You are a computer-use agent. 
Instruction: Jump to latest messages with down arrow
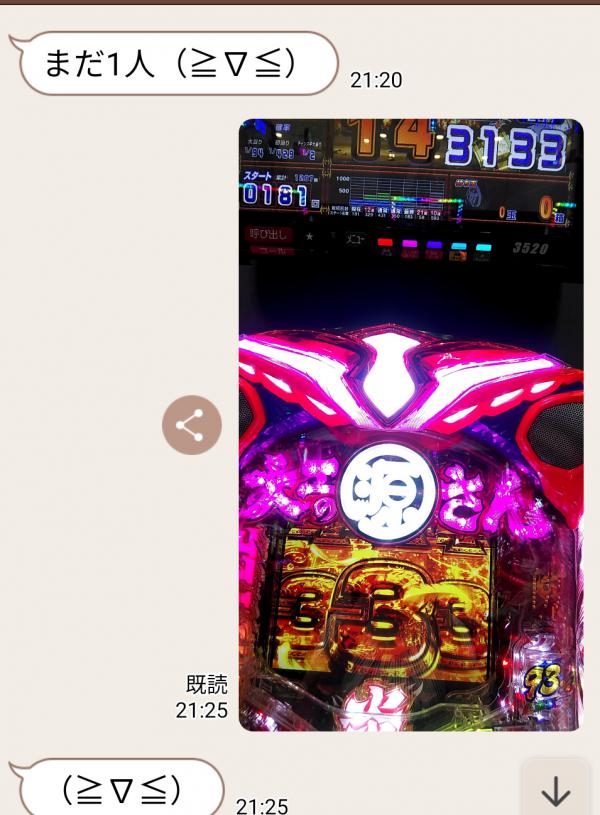pos(555,790)
